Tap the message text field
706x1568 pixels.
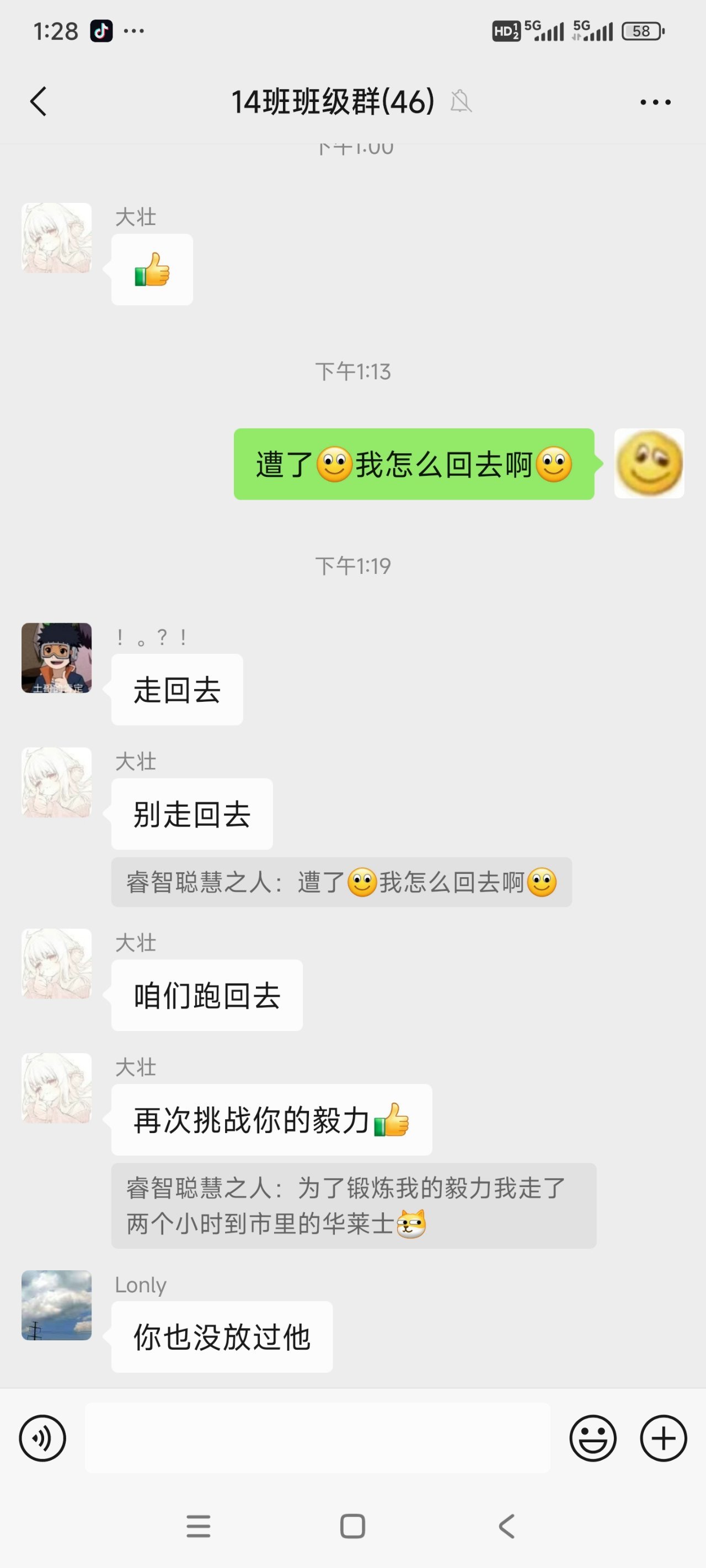pyautogui.click(x=317, y=1438)
